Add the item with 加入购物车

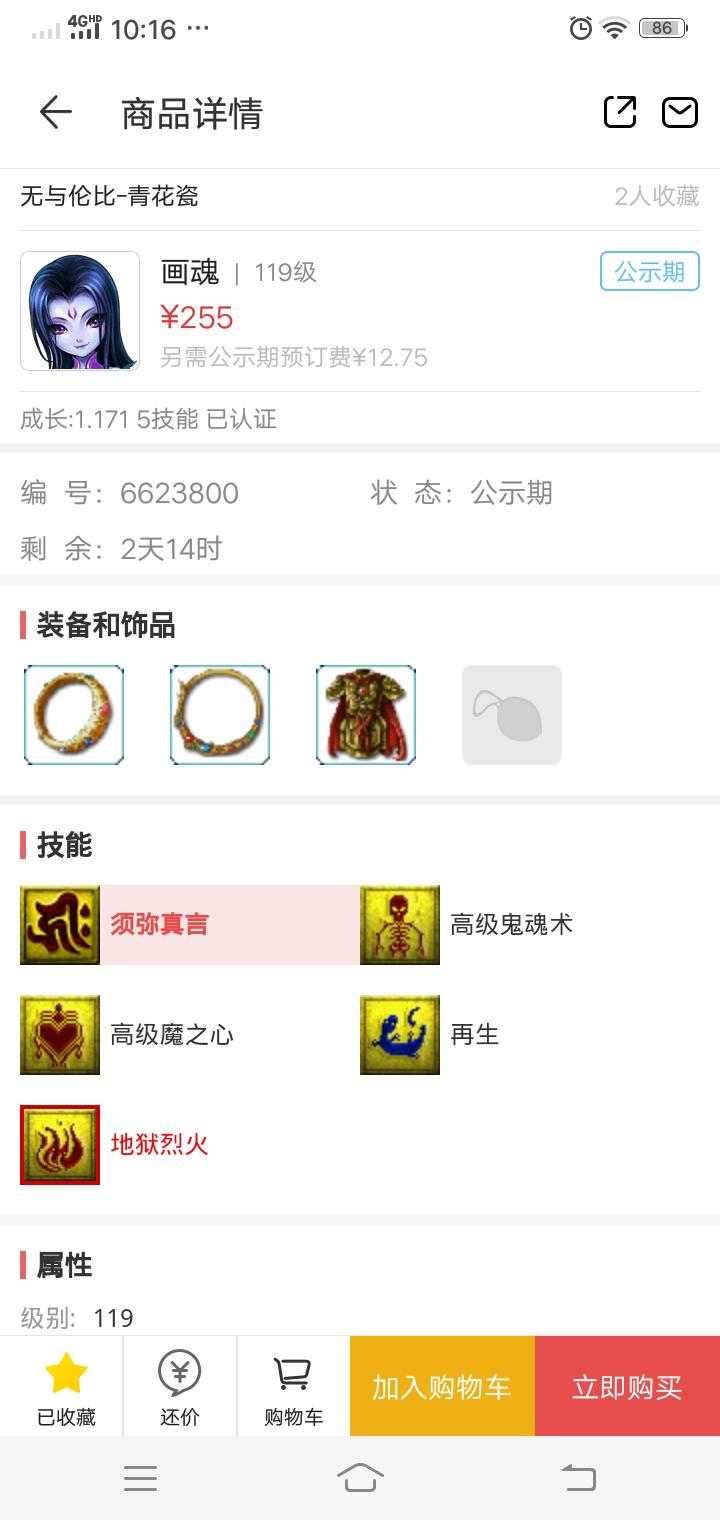(442, 1387)
